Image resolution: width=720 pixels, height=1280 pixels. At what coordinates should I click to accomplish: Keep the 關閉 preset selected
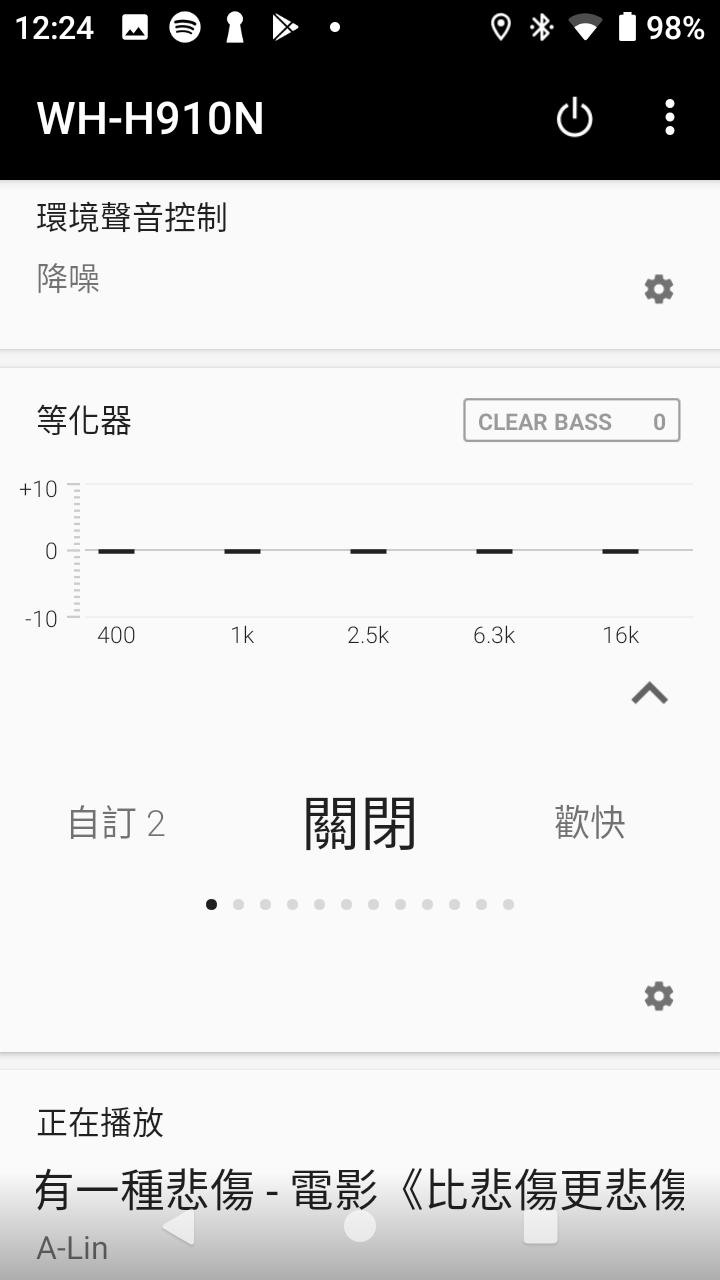(360, 820)
